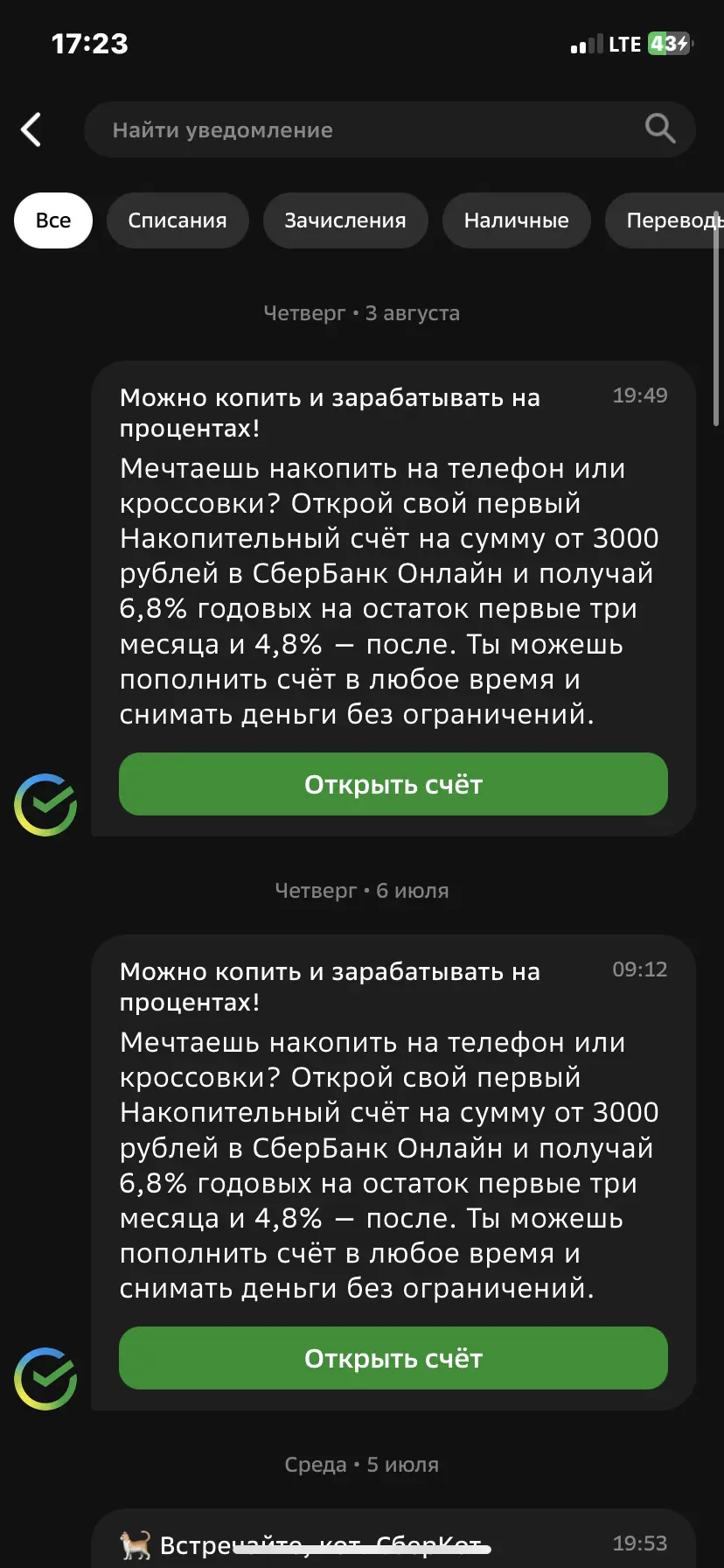Choose the 'Переводы' filter chip
The width and height of the screenshot is (724, 1568).
tap(666, 220)
